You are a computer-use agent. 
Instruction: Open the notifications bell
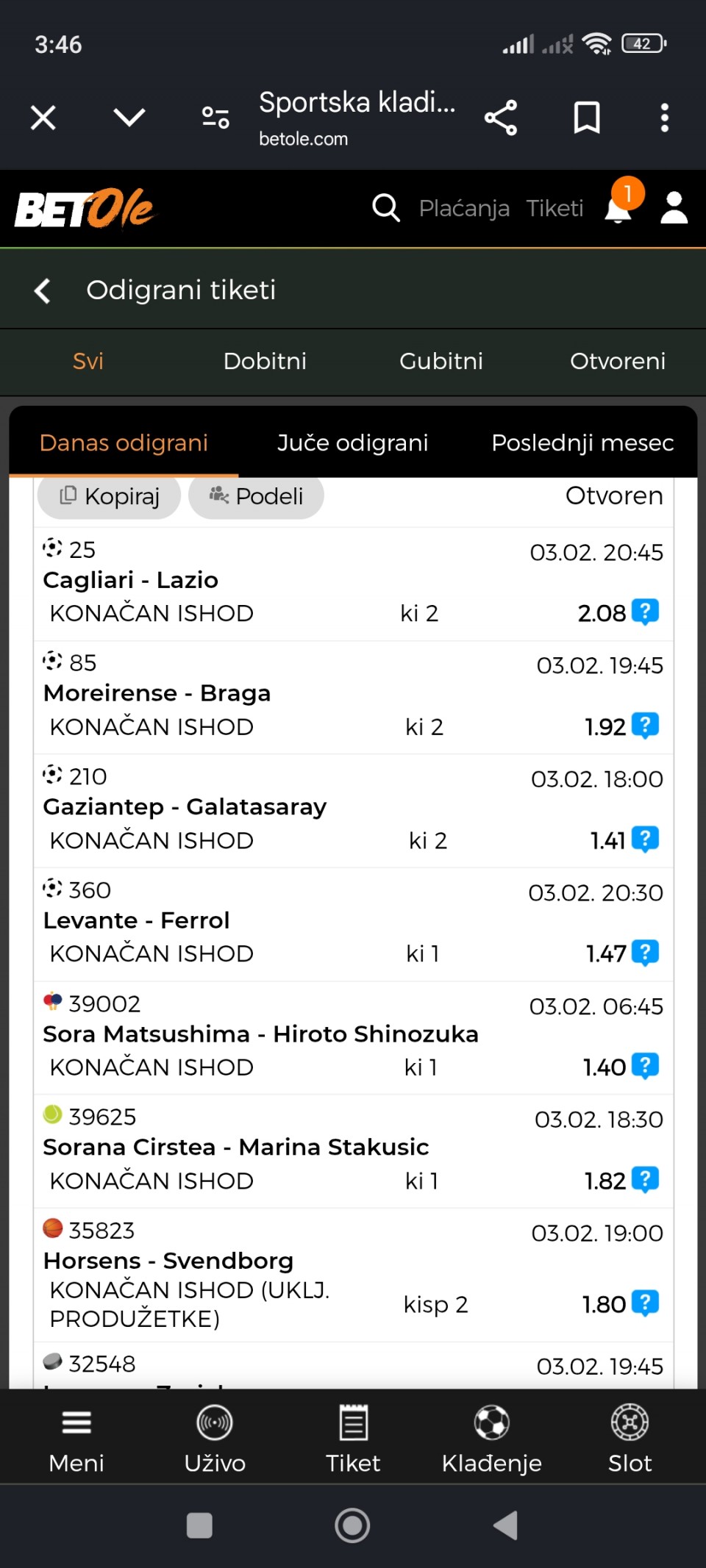[x=618, y=208]
